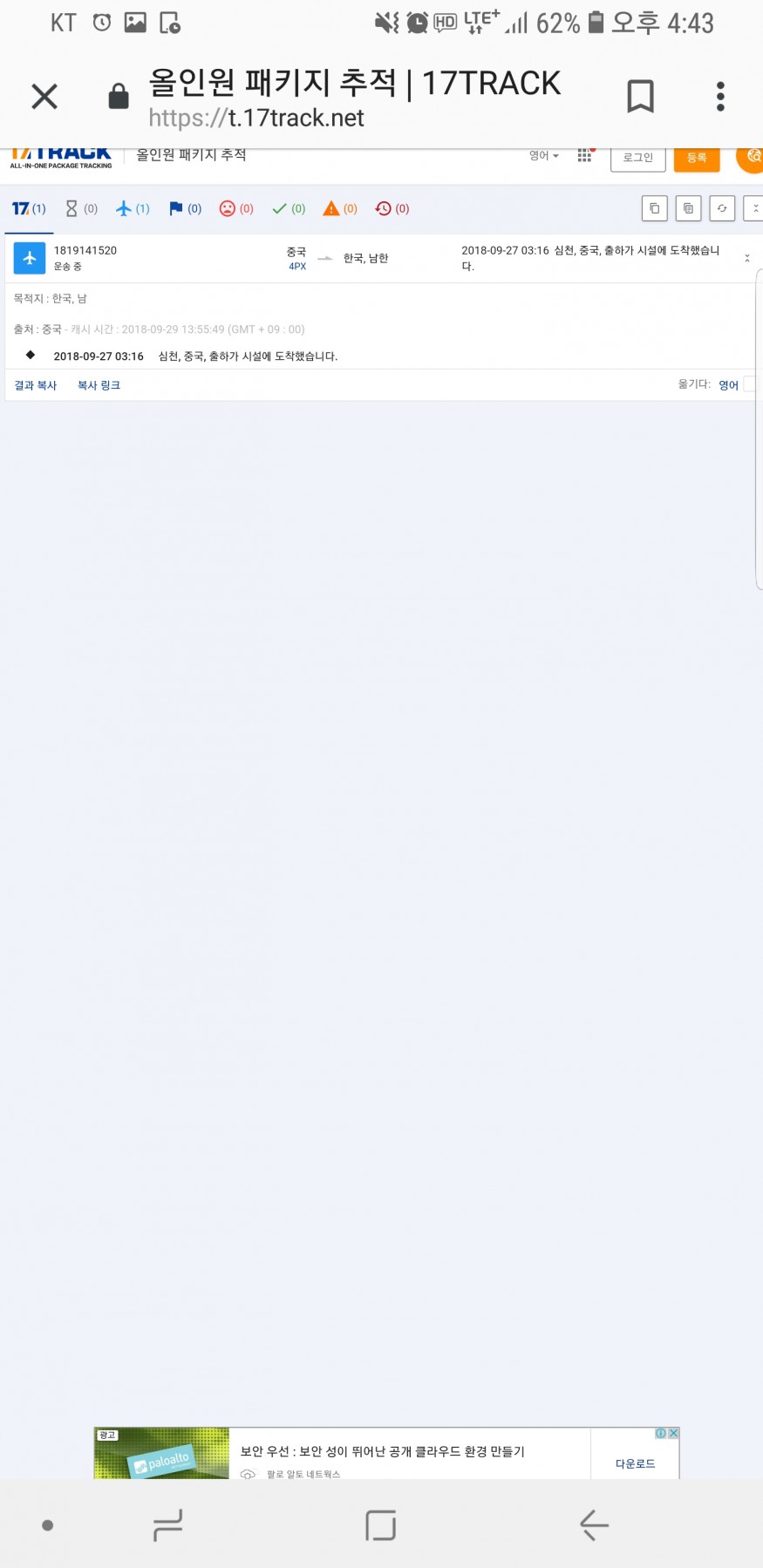Select 결과 복사 link
Image resolution: width=763 pixels, height=1568 pixels.
point(36,385)
